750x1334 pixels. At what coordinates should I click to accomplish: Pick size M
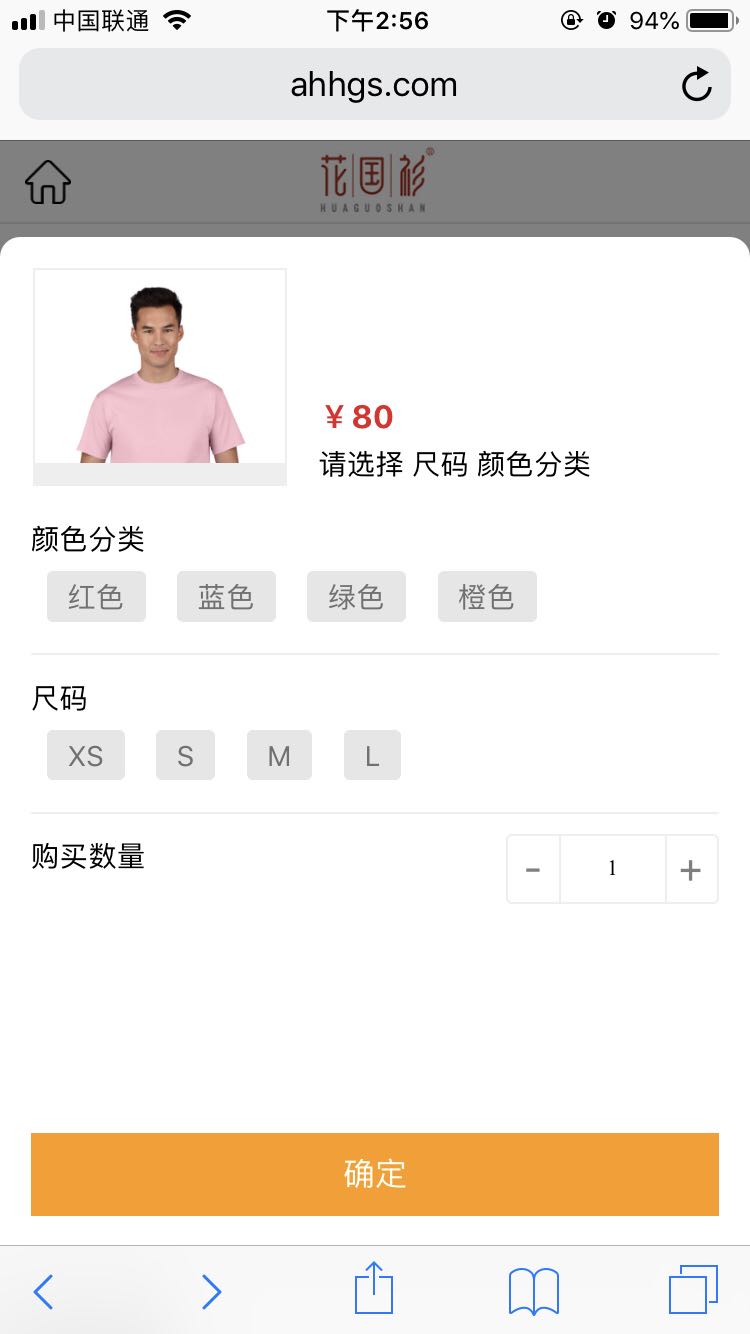coord(279,756)
